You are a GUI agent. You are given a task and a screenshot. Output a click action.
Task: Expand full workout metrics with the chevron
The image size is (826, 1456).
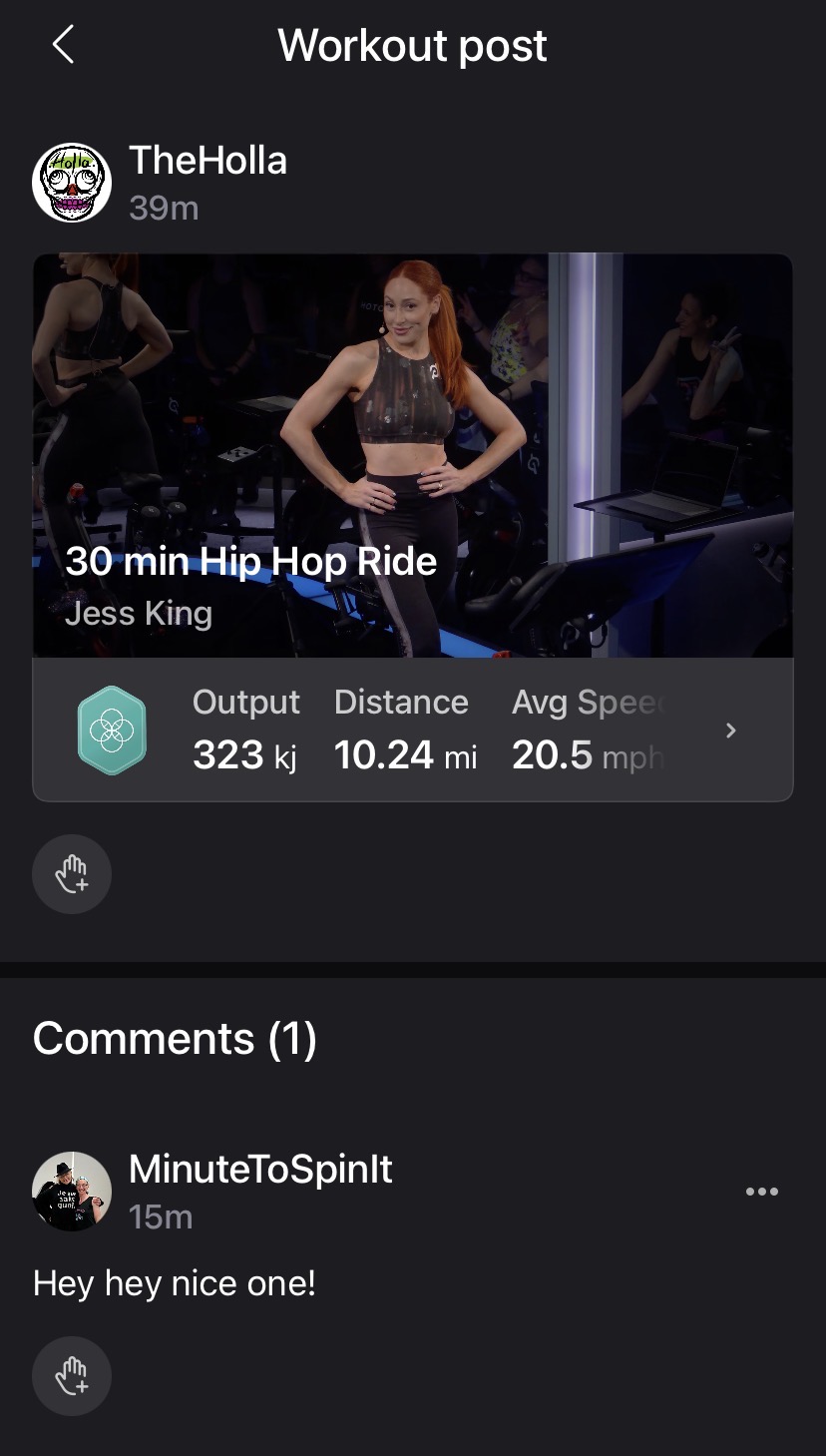pos(730,729)
